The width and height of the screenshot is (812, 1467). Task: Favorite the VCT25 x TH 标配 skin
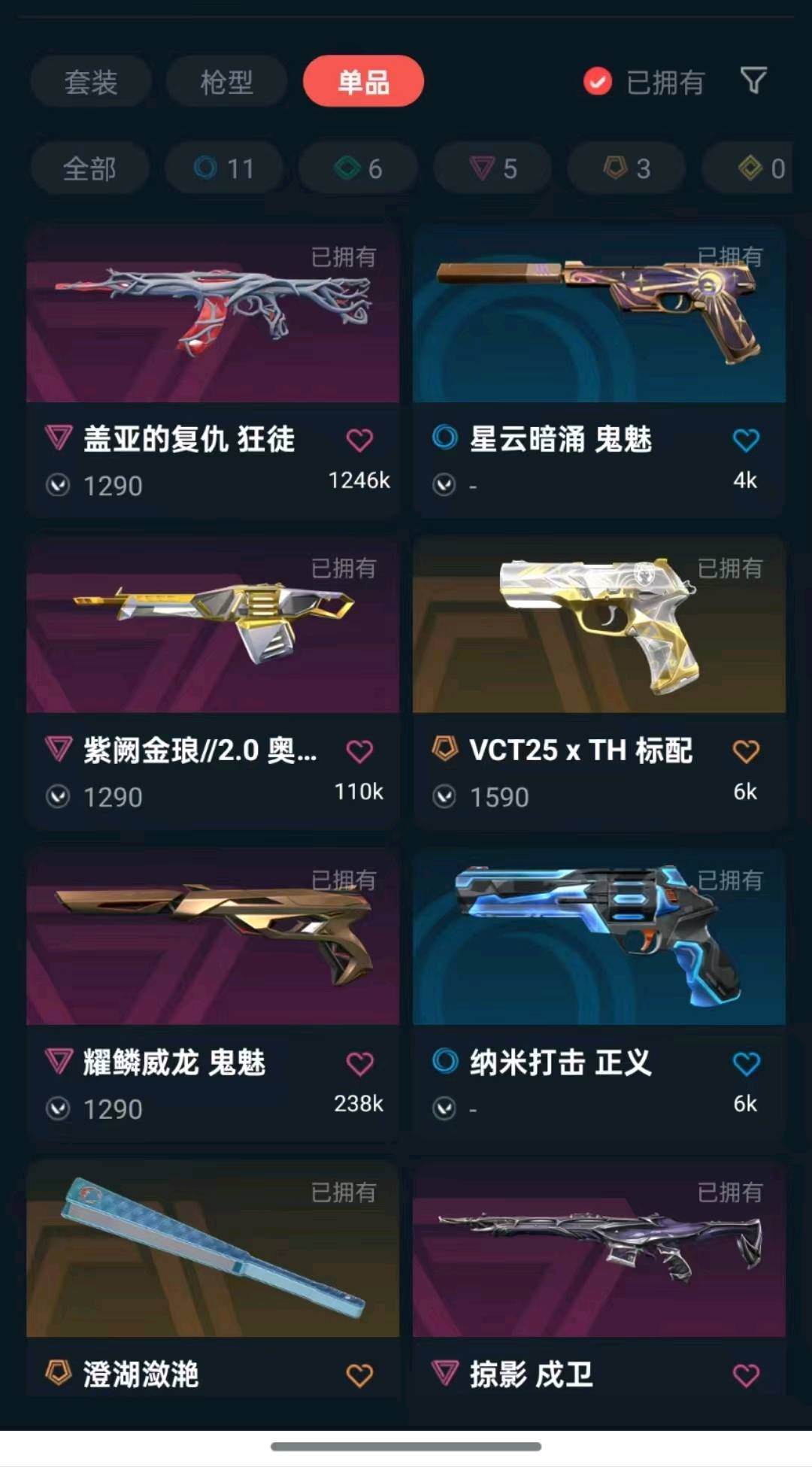tap(746, 751)
